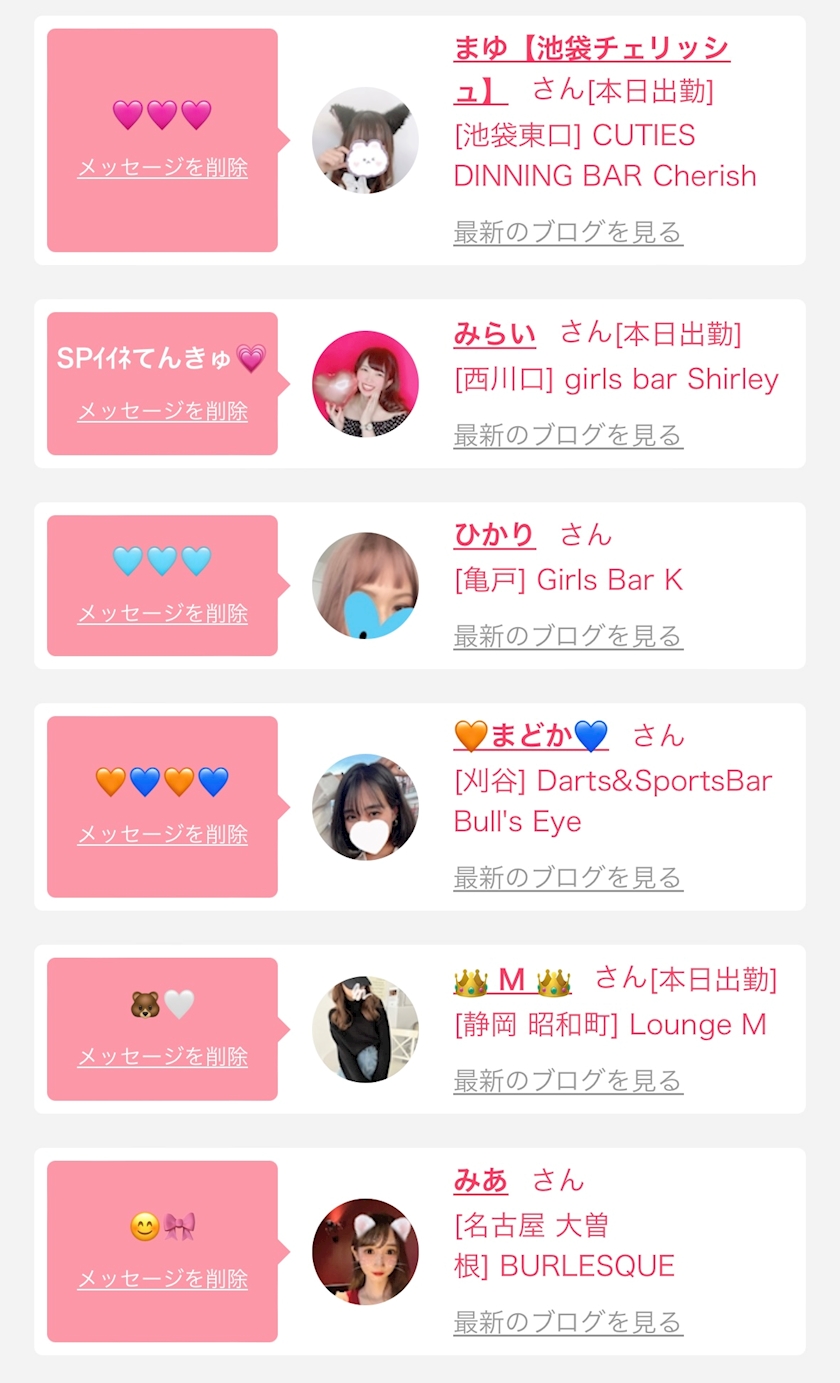The height and width of the screenshot is (1383, 840).
Task: Delete the SPイイネてんきゅ message
Action: click(x=162, y=411)
